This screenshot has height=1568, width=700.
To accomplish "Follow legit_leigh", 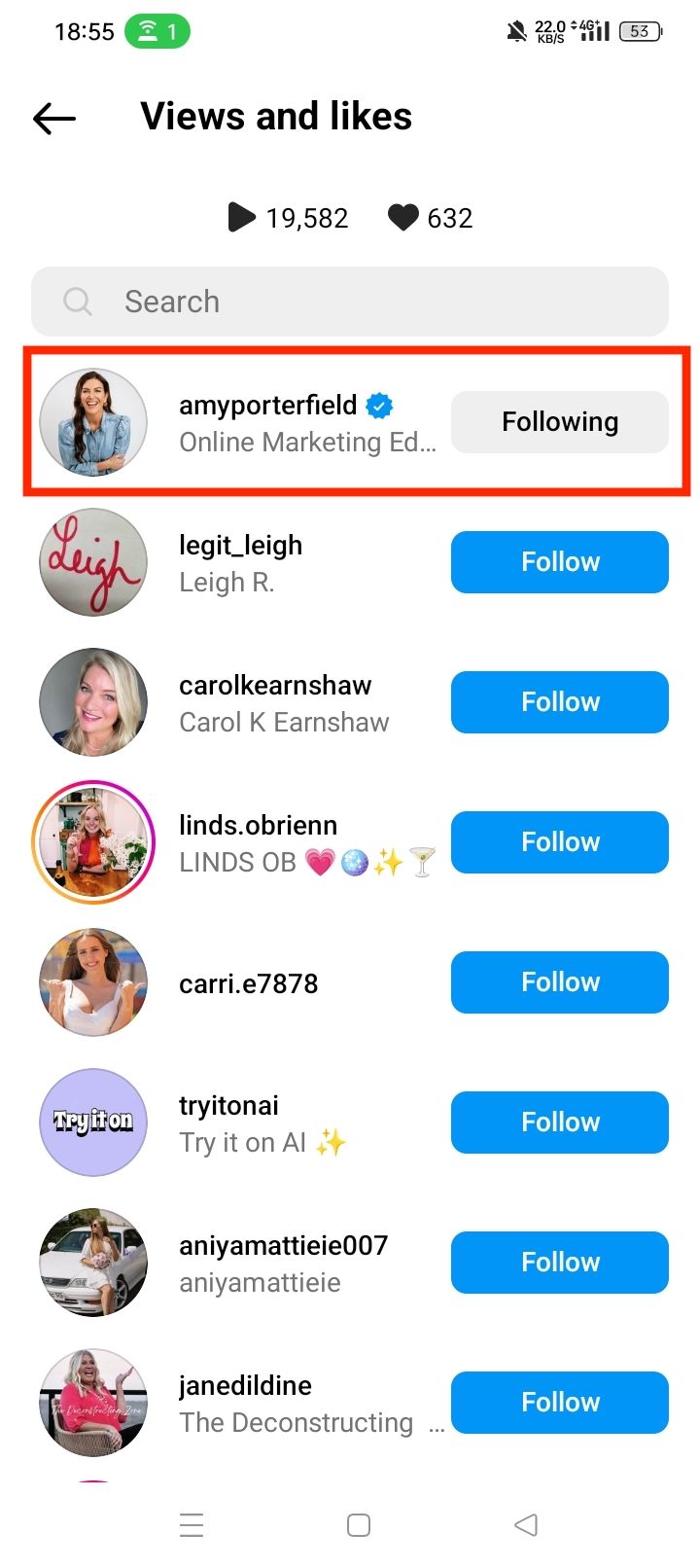I will coord(559,562).
